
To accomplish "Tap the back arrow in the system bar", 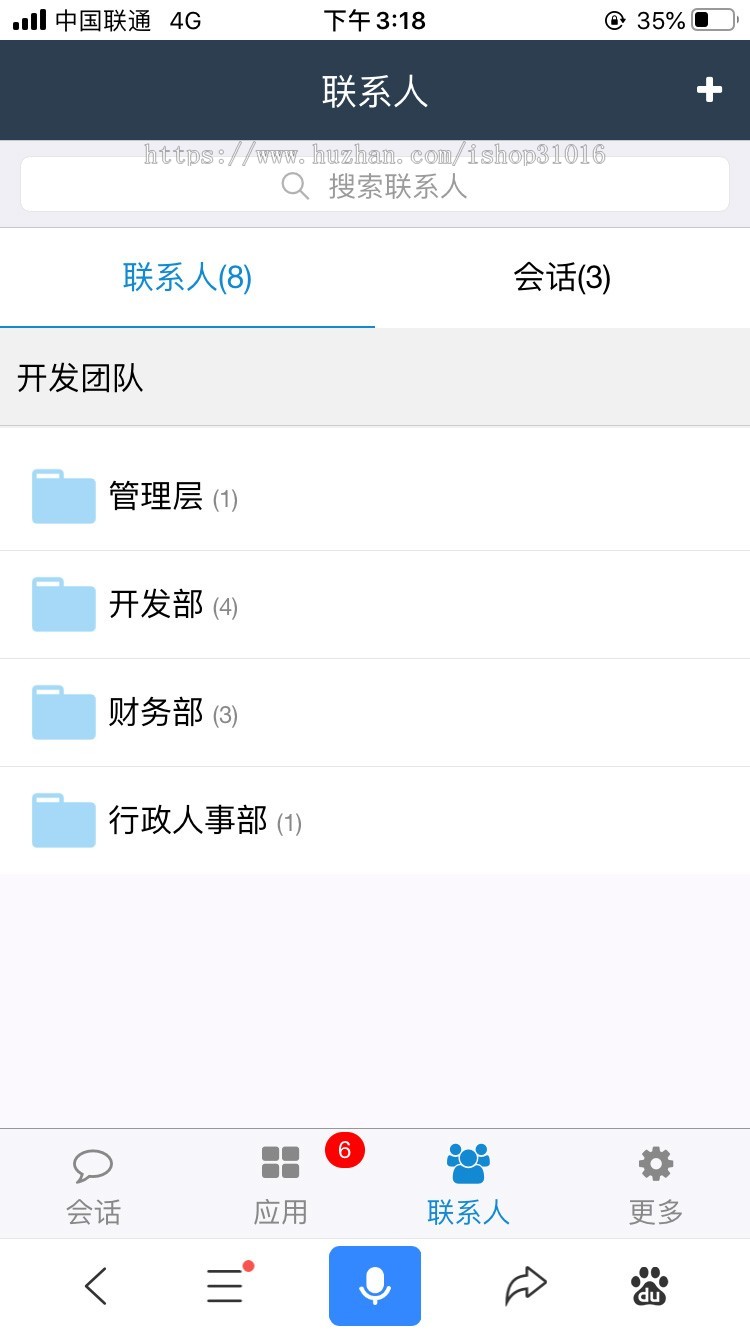I will [x=95, y=1286].
